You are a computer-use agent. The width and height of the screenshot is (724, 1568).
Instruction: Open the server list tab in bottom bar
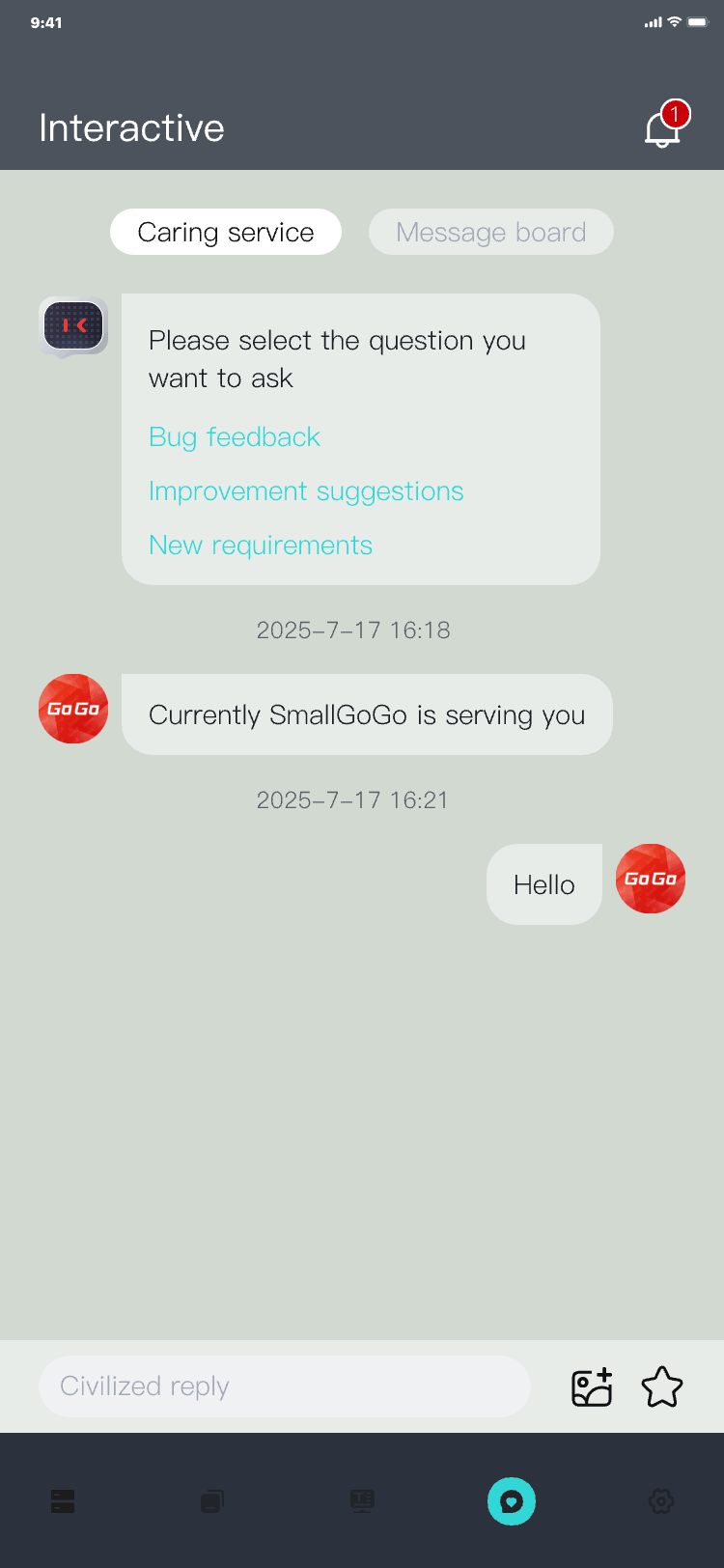coord(63,1501)
